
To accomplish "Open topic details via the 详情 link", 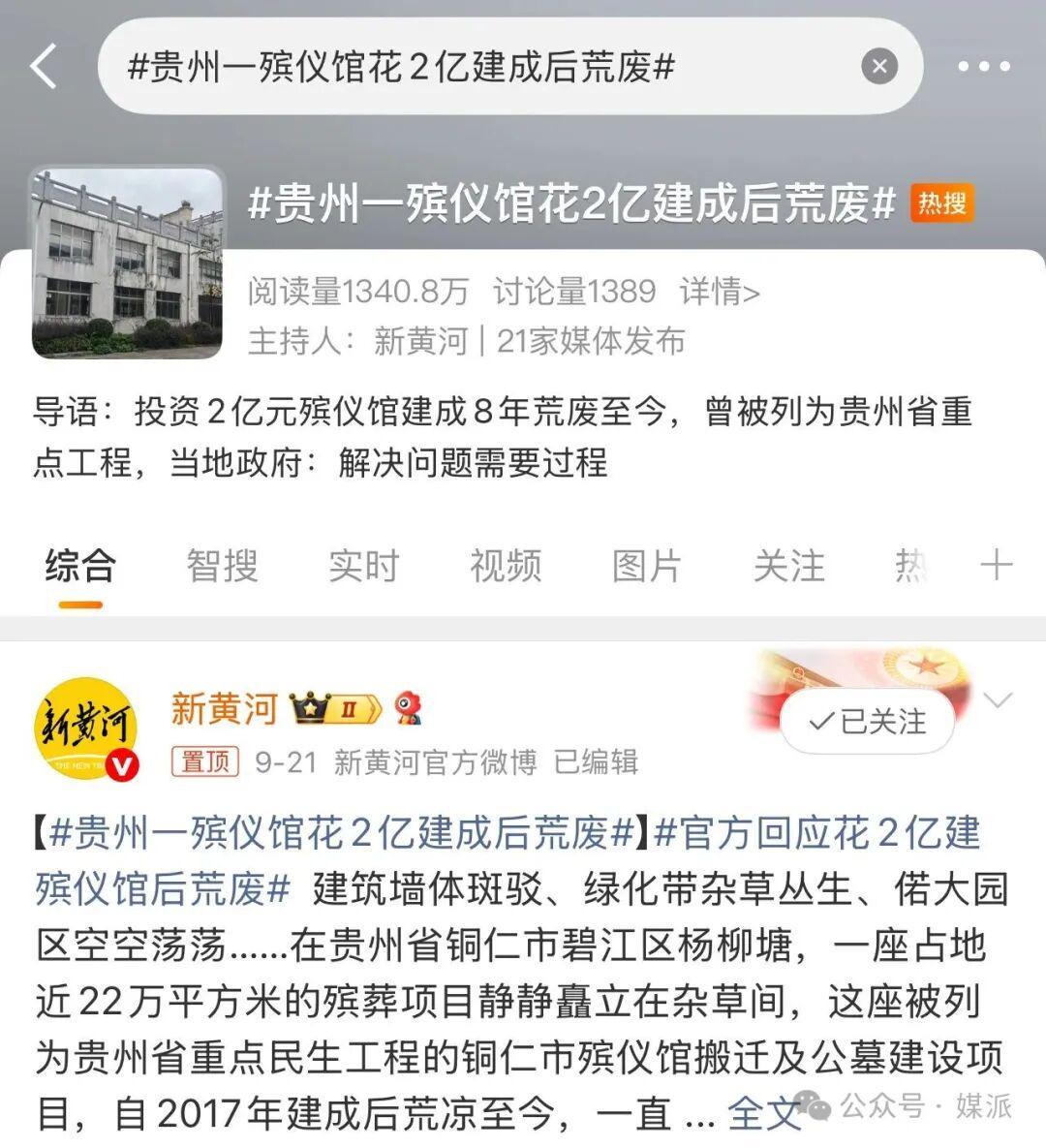I will click(x=720, y=292).
